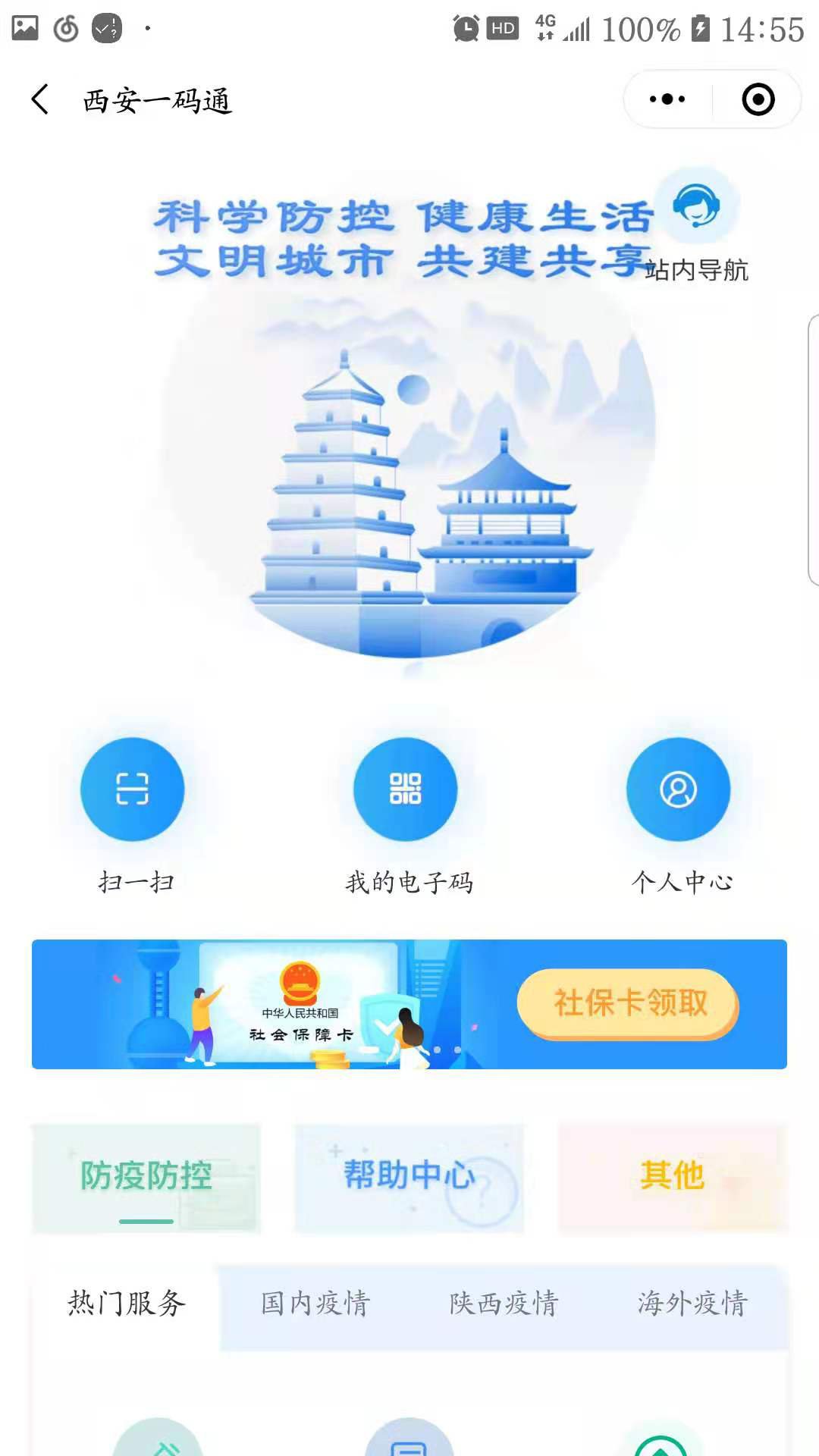Go to 个人中心
Screen dimensions: 819x1456
(x=678, y=789)
